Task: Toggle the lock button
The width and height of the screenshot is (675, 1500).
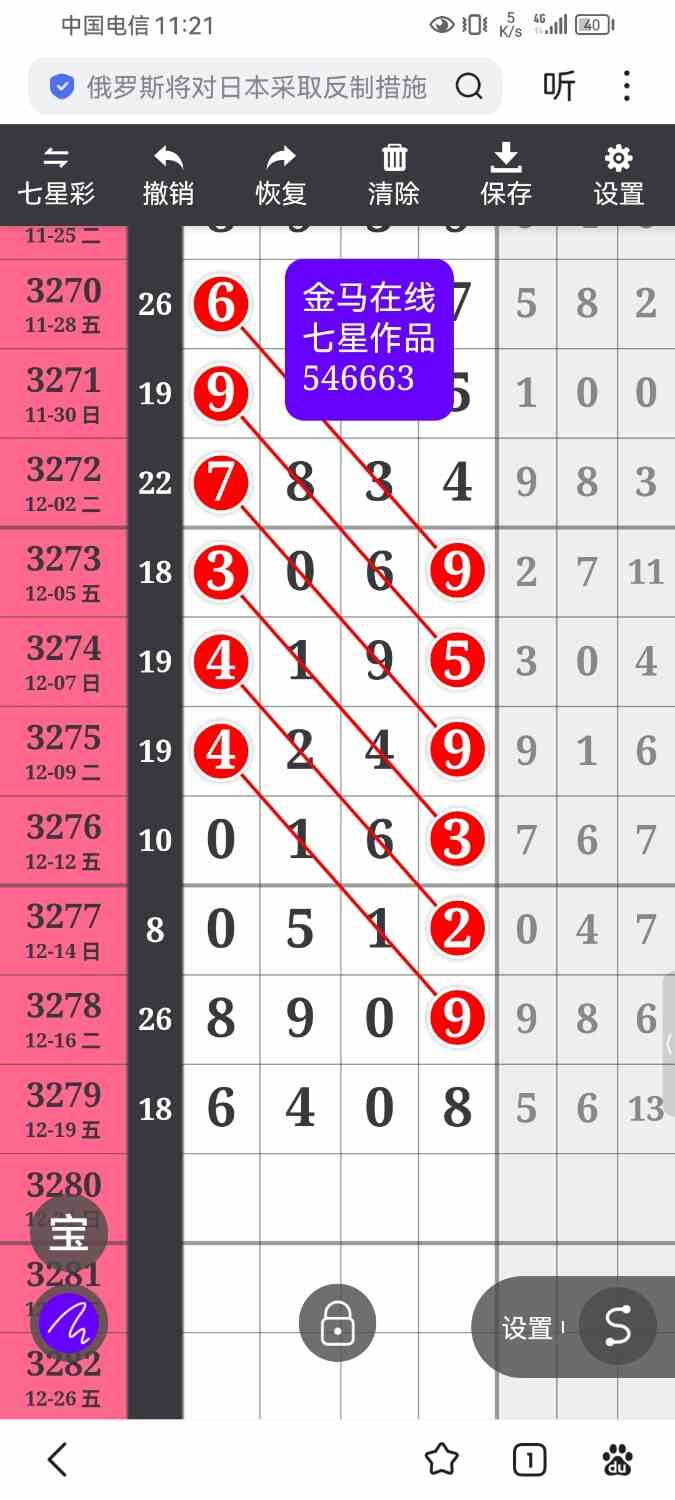Action: (337, 1324)
